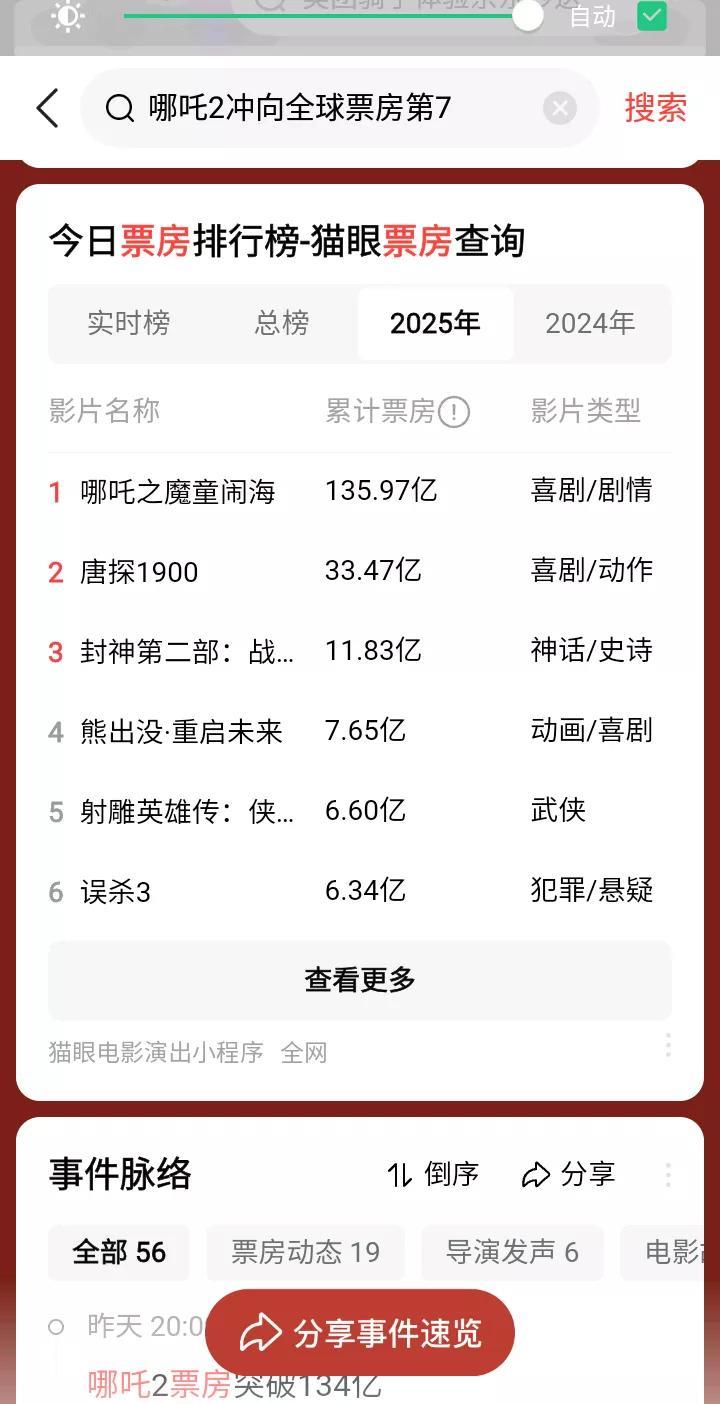Open 熊出没·重启未来 row
The height and width of the screenshot is (1404, 720).
coord(360,731)
